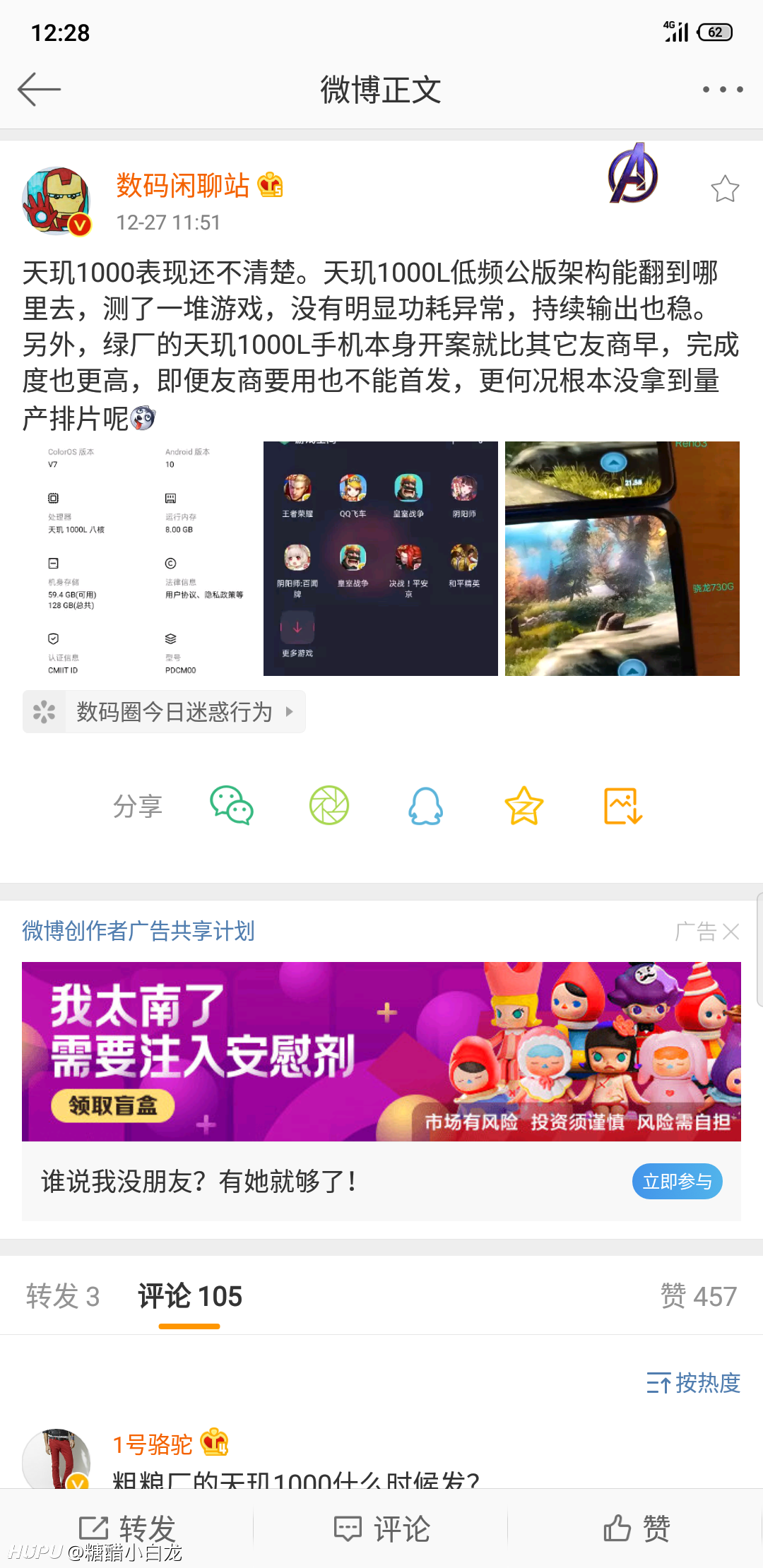Go back using the top-left arrow
Viewport: 763px width, 1568px height.
click(40, 90)
